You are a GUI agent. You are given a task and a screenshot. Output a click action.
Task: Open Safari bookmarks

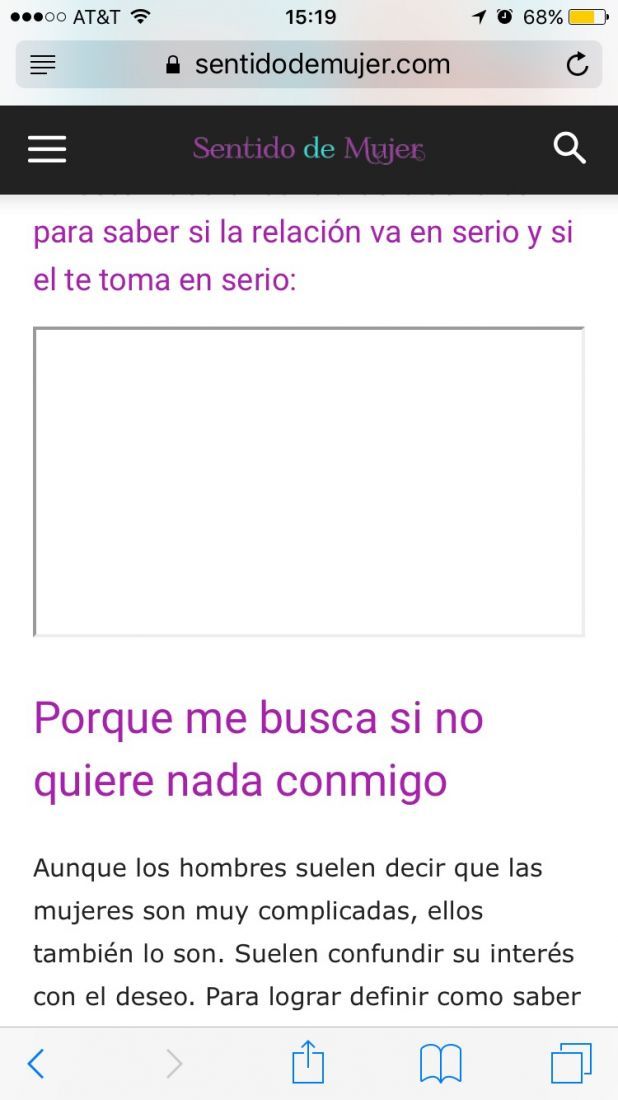(441, 1064)
